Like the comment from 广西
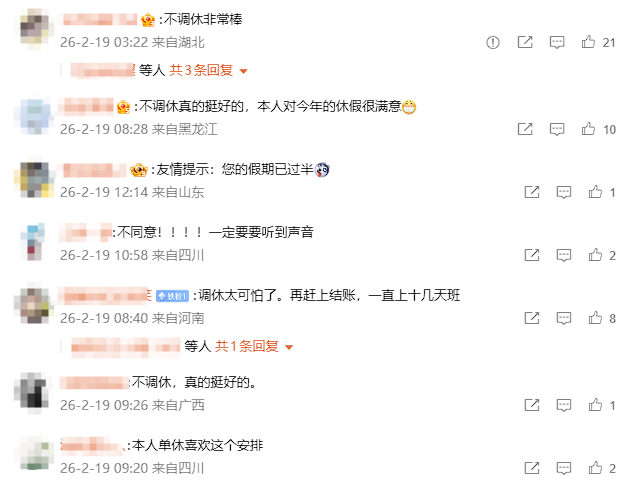The width and height of the screenshot is (635, 493). (x=596, y=405)
